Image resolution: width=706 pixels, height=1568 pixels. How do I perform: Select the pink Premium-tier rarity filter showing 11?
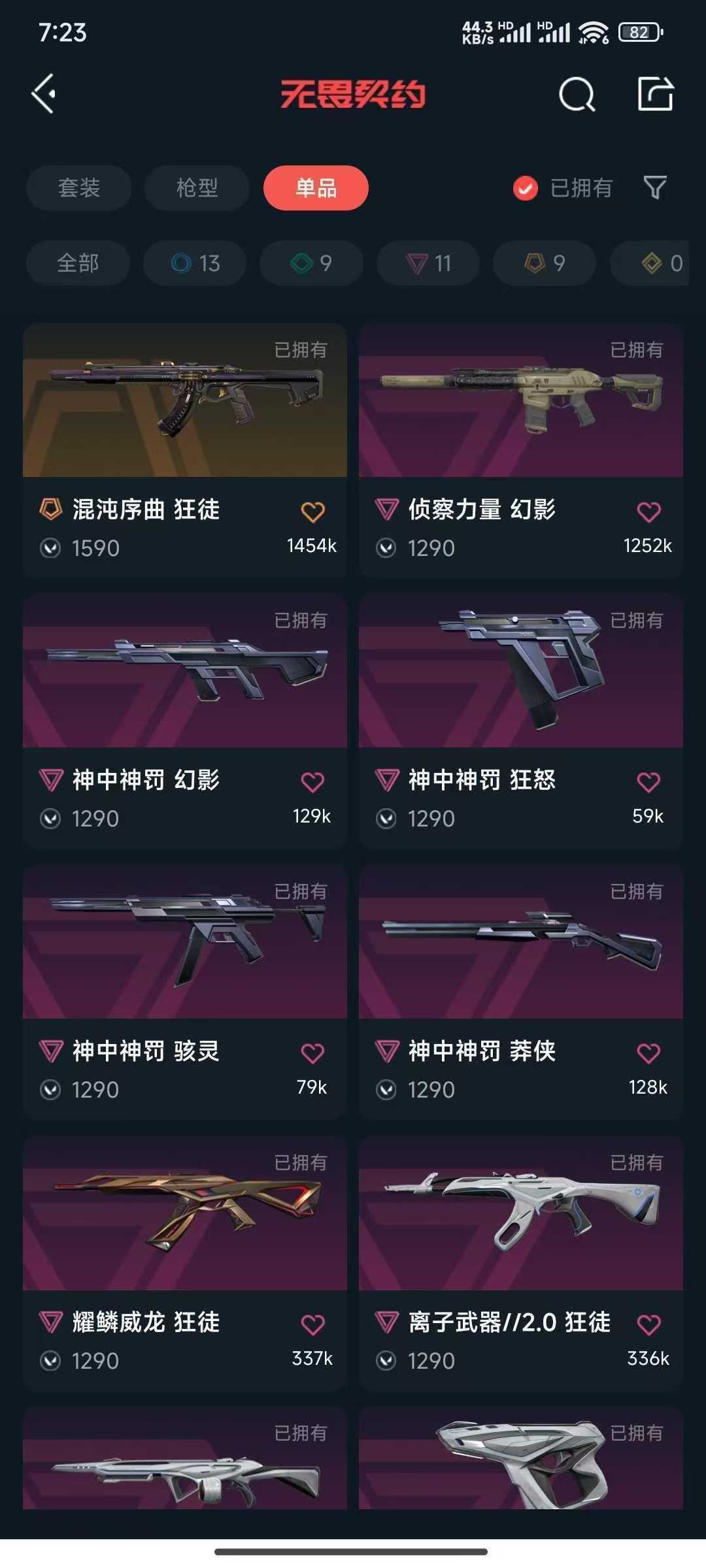tap(427, 263)
